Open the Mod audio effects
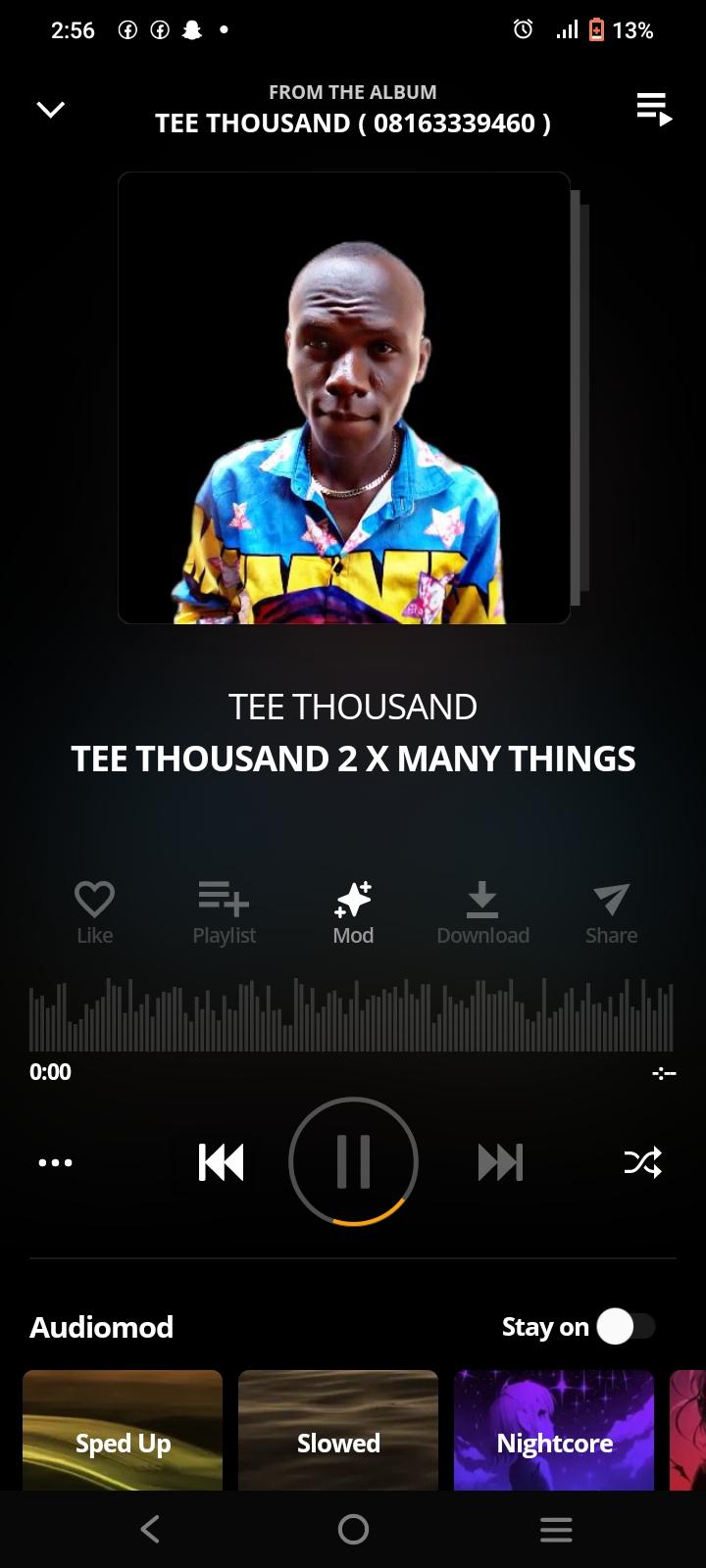 pyautogui.click(x=353, y=911)
